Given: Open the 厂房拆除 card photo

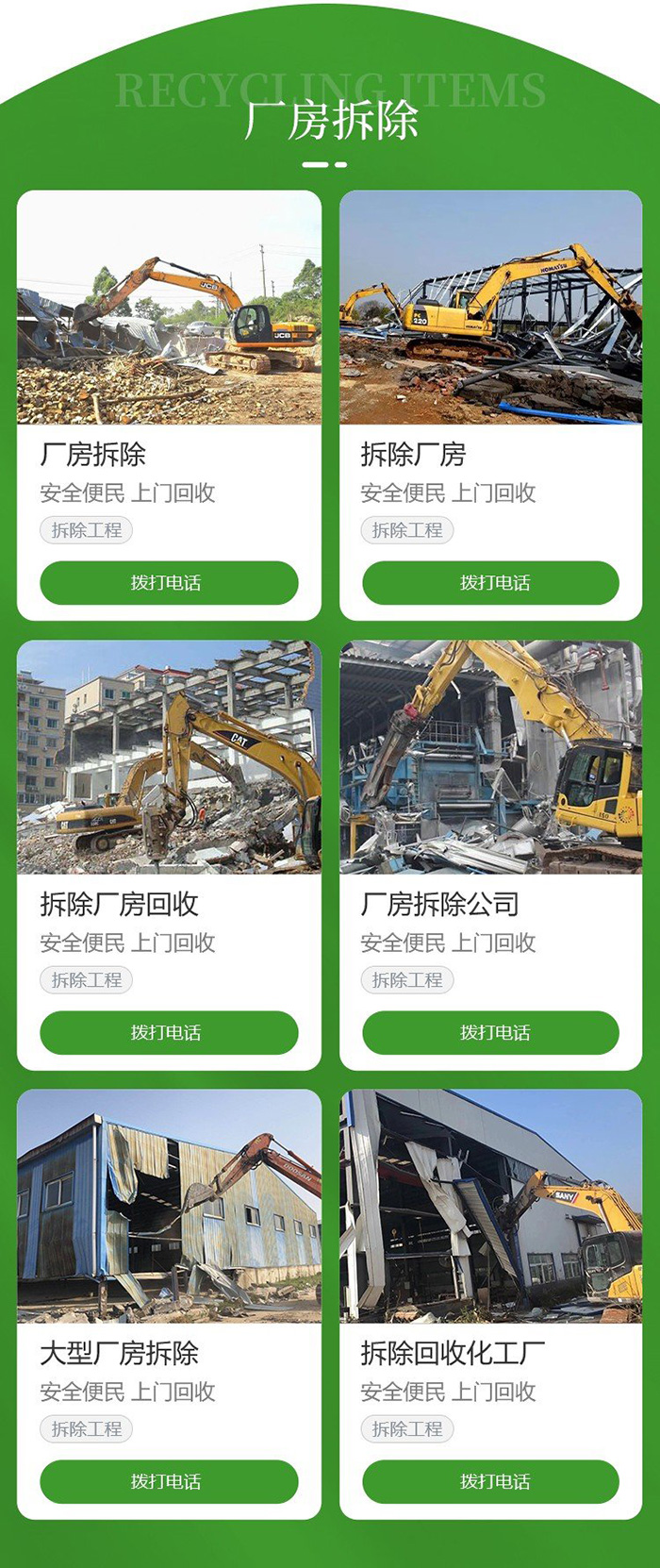Looking at the screenshot, I should coord(169,308).
